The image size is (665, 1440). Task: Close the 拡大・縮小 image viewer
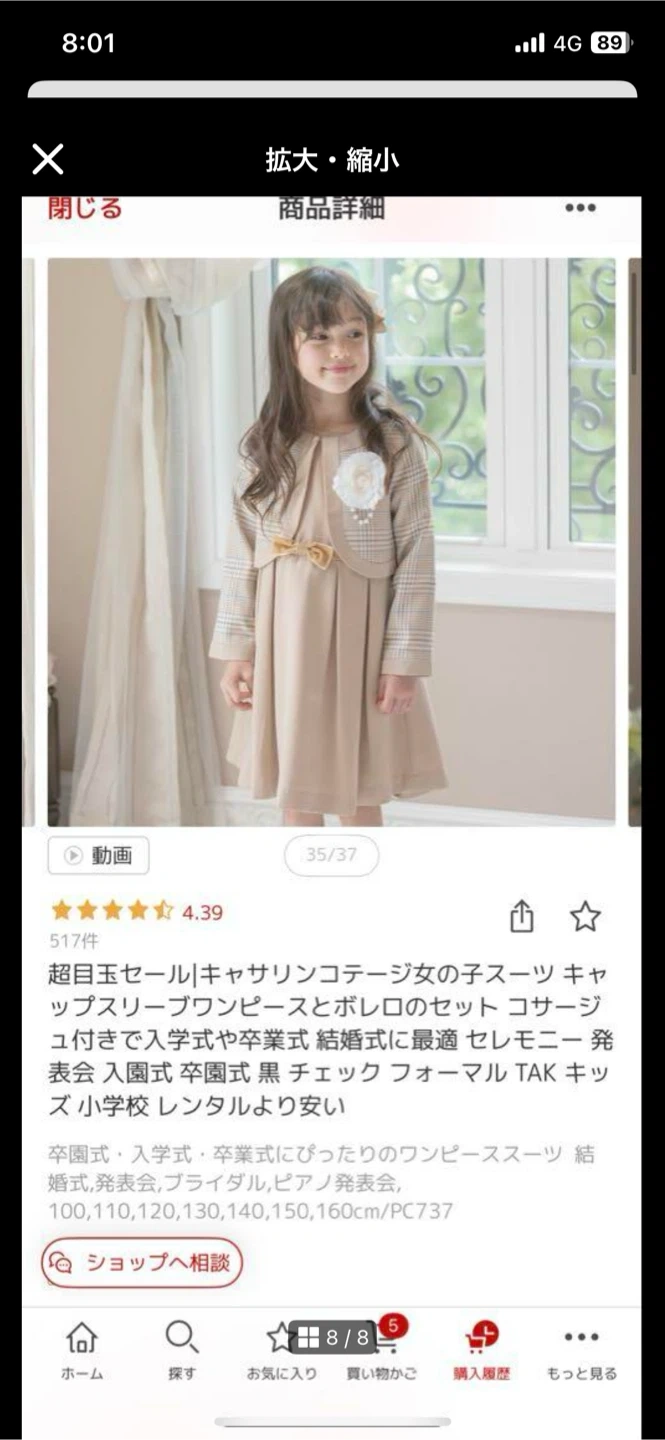pyautogui.click(x=47, y=159)
